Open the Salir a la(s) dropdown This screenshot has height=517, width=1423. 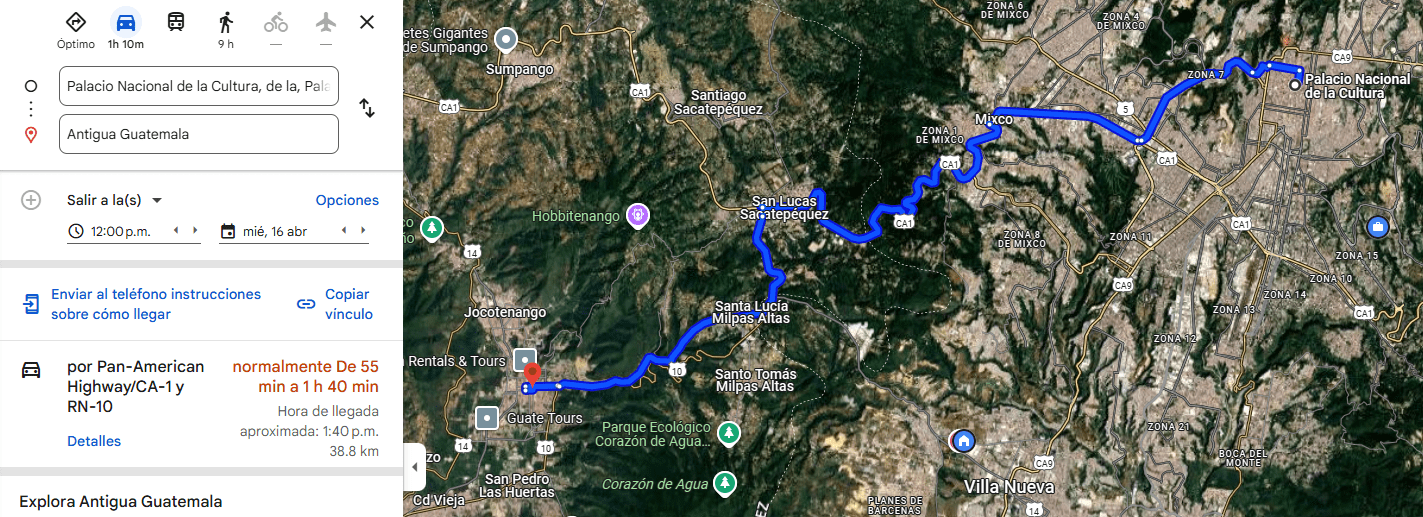(114, 200)
